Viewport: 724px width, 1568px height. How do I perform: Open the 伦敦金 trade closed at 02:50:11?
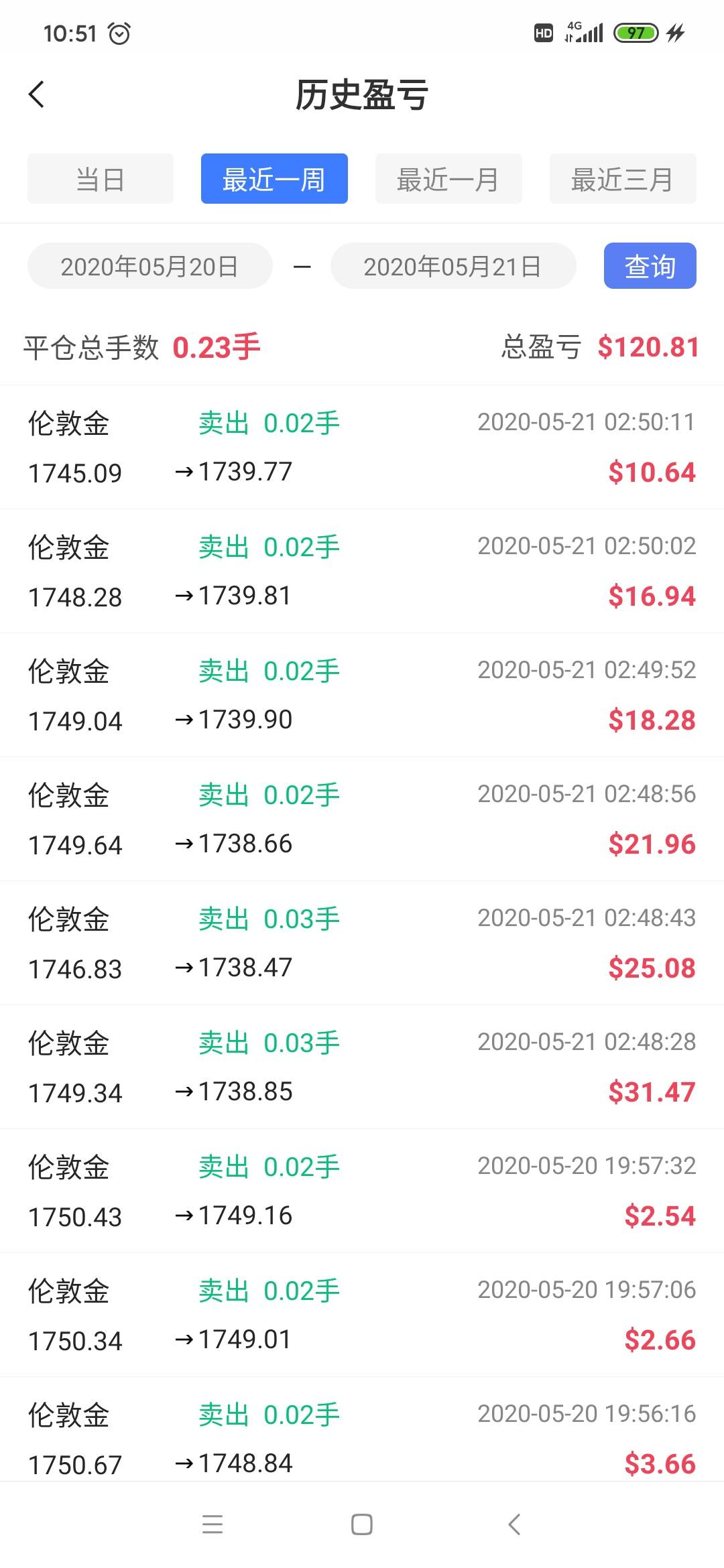pyautogui.click(x=362, y=447)
